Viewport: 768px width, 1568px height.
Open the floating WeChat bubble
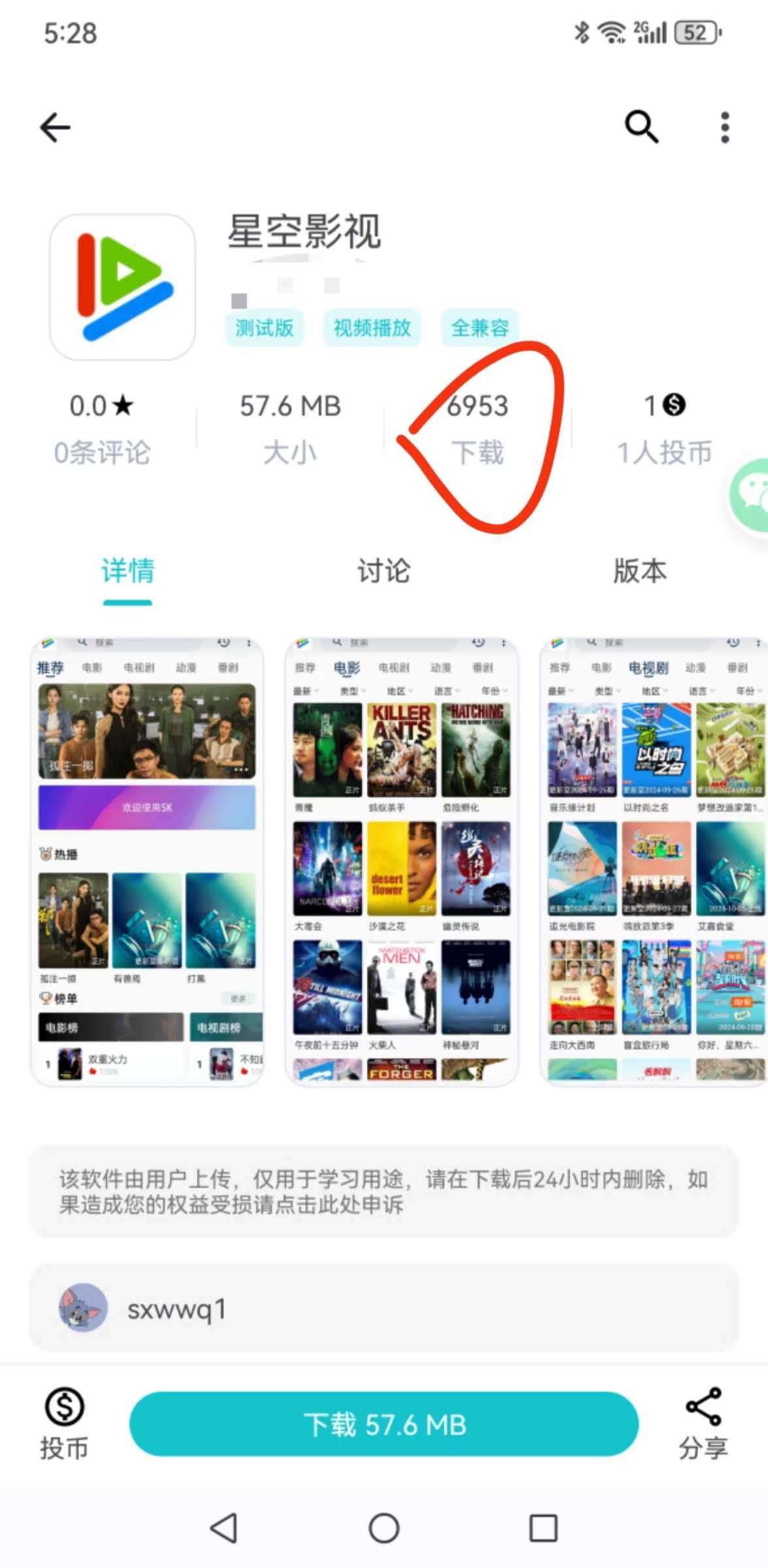click(751, 495)
